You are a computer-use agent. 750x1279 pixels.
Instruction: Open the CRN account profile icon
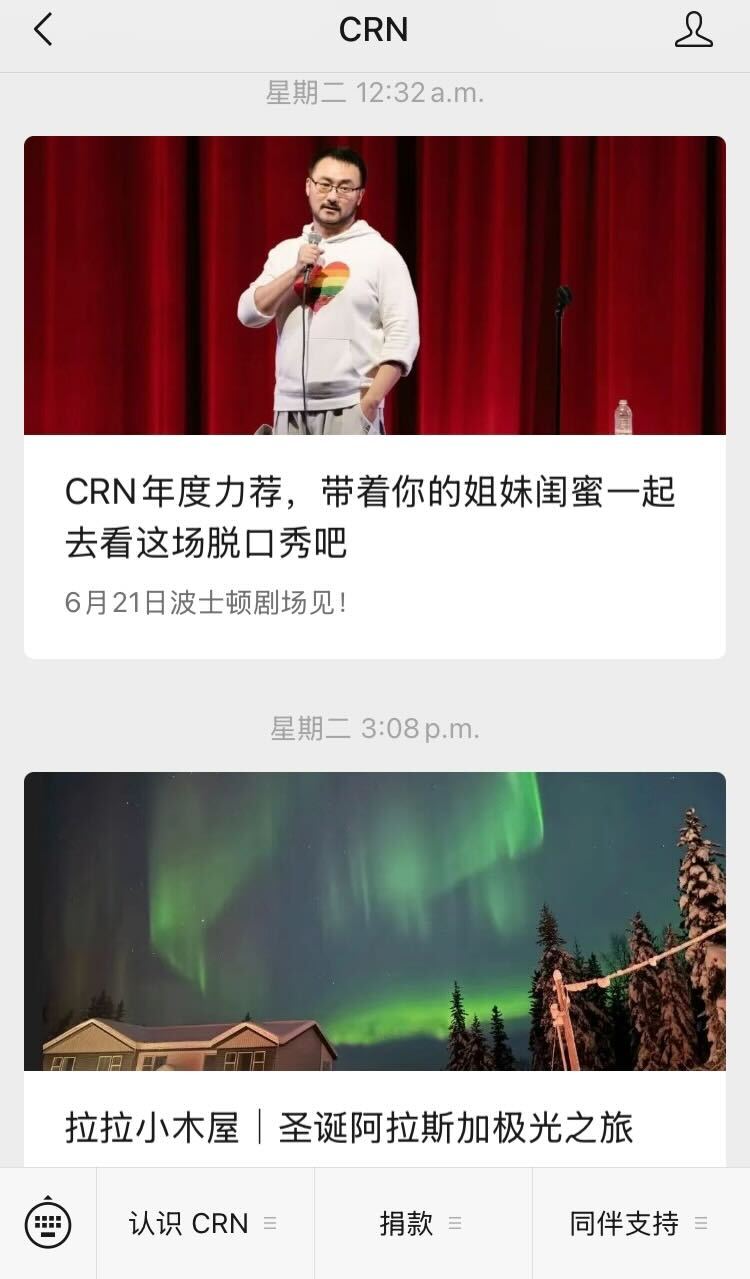coord(693,30)
